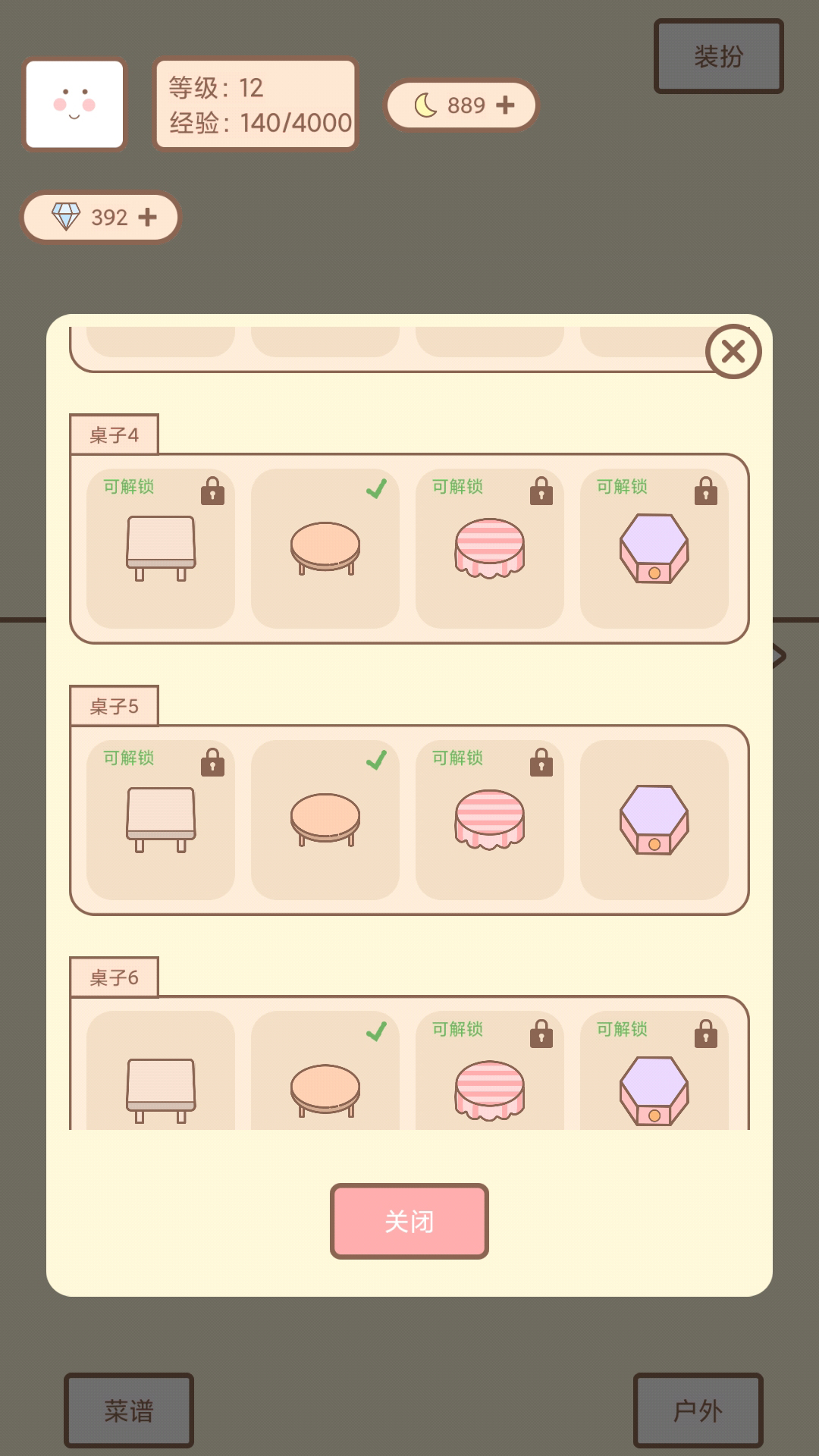819x1456 pixels.
Task: Tap the smiling avatar portrait
Action: point(74,105)
